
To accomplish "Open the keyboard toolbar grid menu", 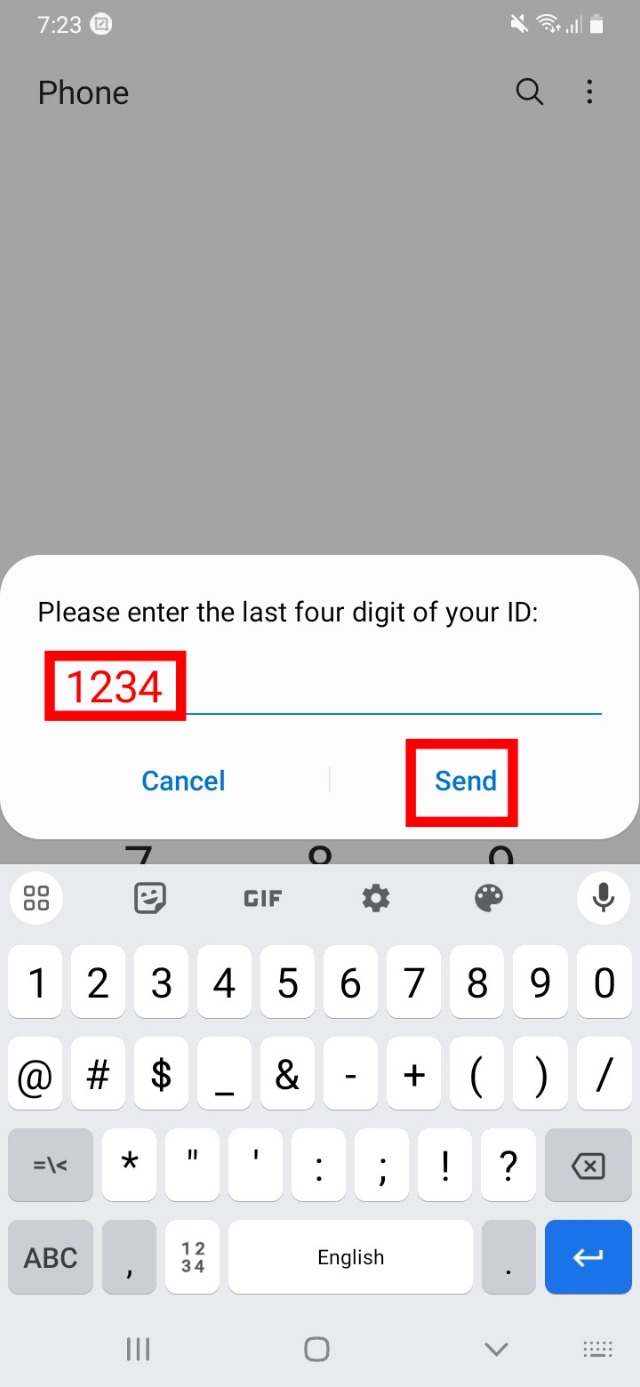I will [36, 898].
